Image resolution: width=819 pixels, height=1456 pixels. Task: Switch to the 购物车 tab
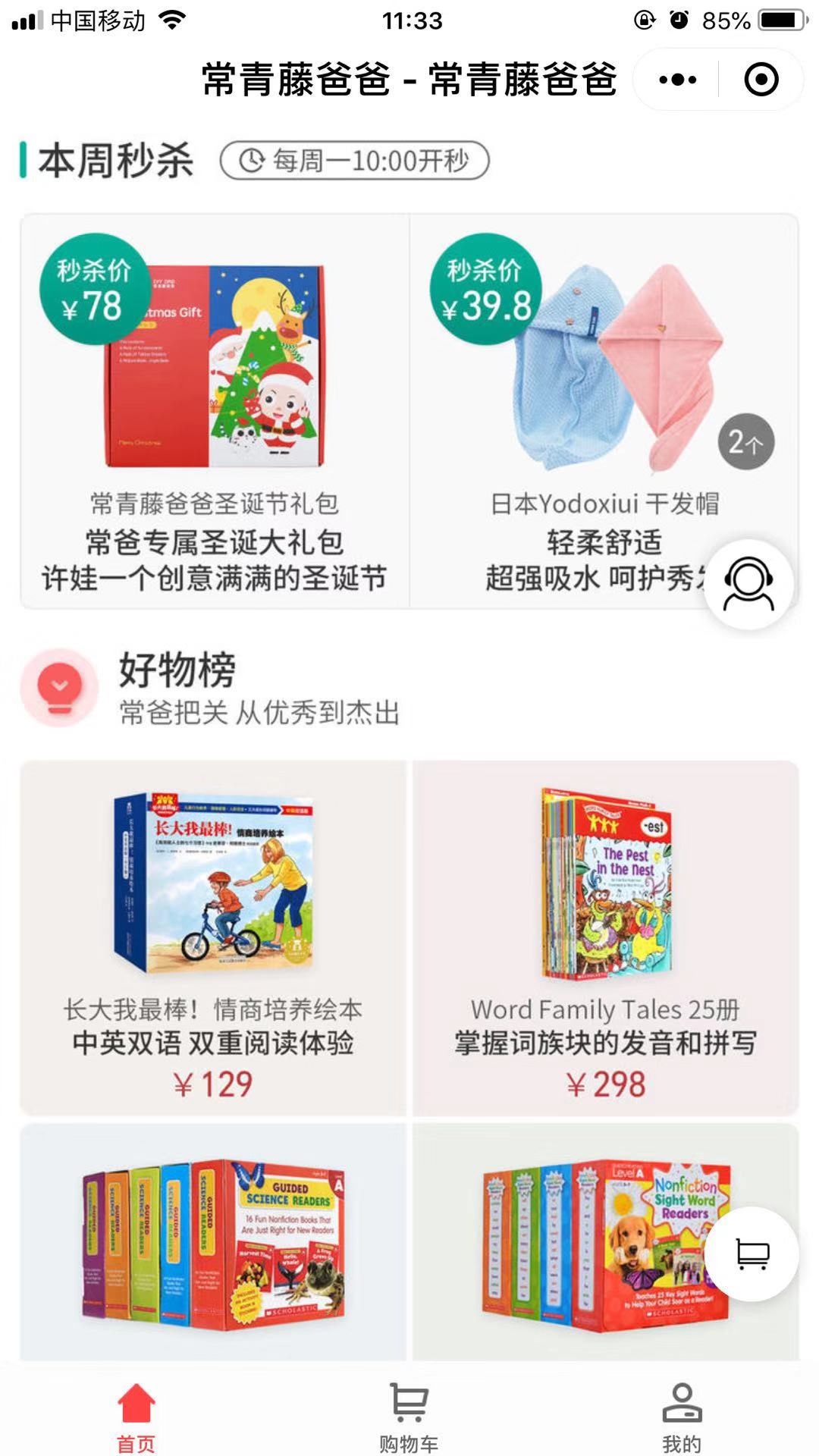(409, 1417)
